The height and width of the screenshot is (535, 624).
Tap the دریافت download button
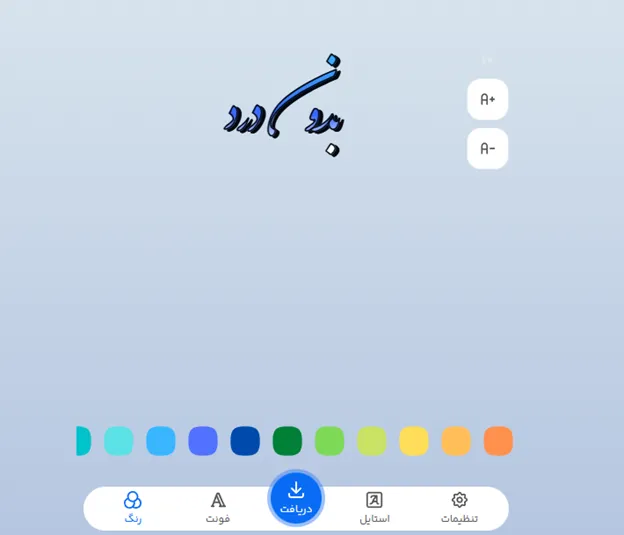pyautogui.click(x=296, y=497)
